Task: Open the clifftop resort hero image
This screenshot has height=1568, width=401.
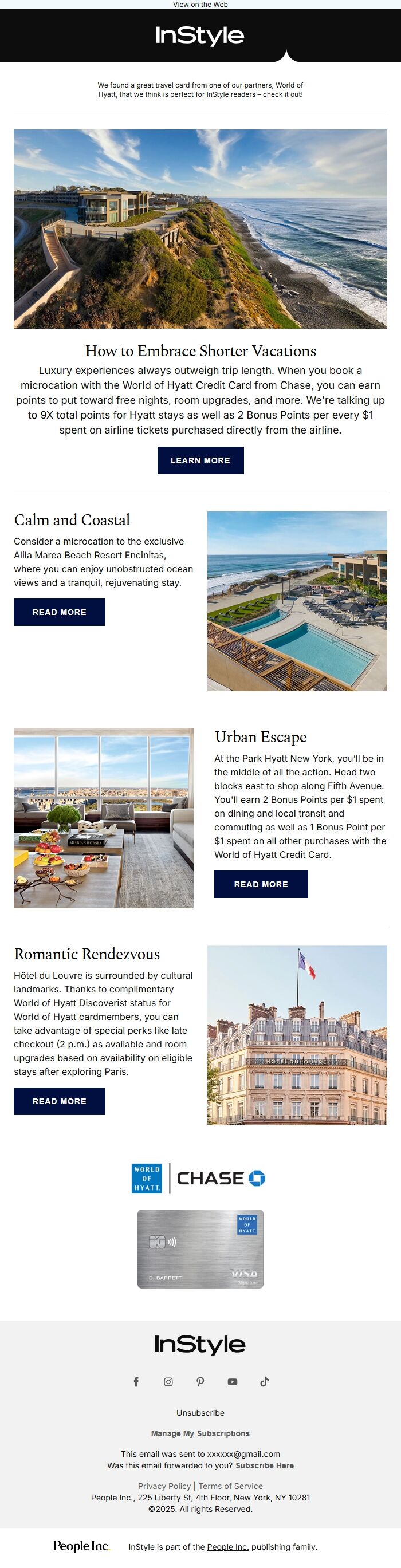Action: coord(200,228)
